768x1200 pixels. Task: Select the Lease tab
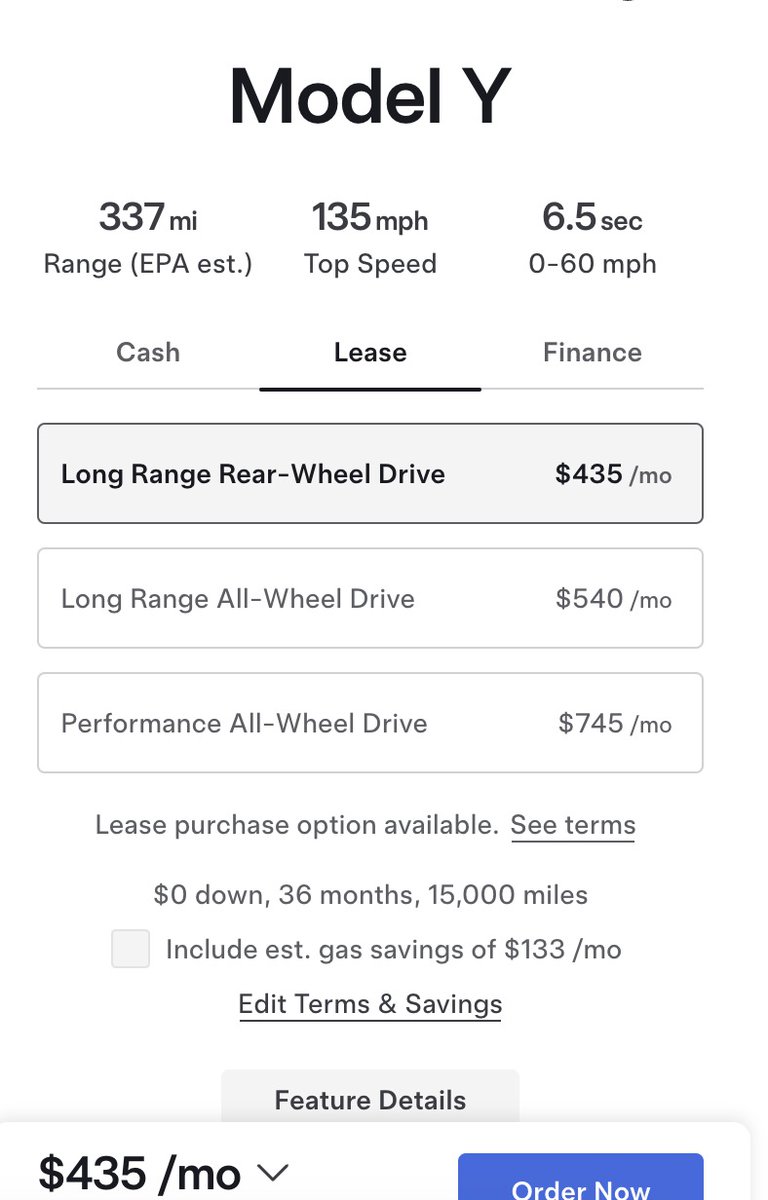(x=370, y=352)
